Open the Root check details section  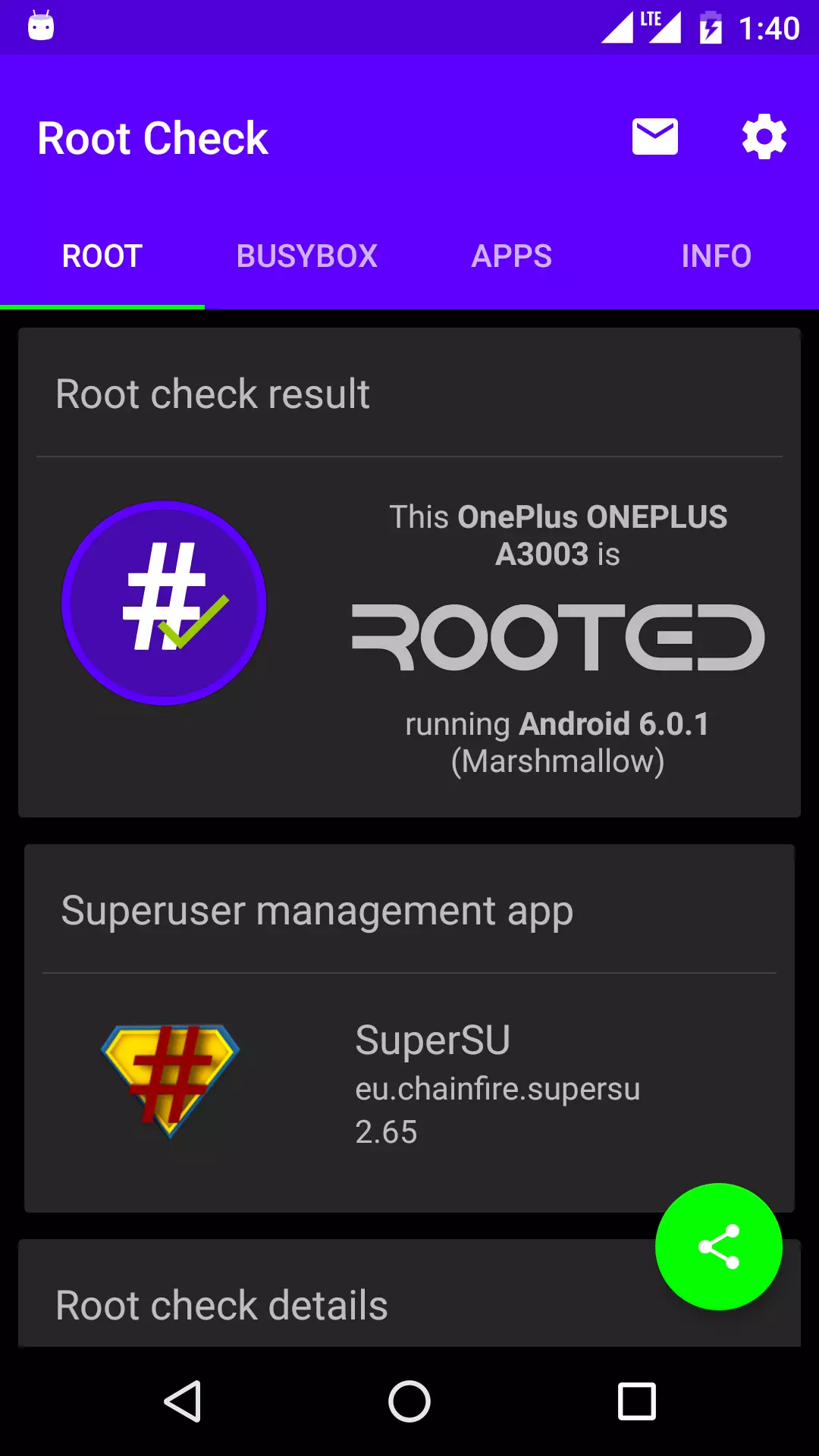point(221,1304)
